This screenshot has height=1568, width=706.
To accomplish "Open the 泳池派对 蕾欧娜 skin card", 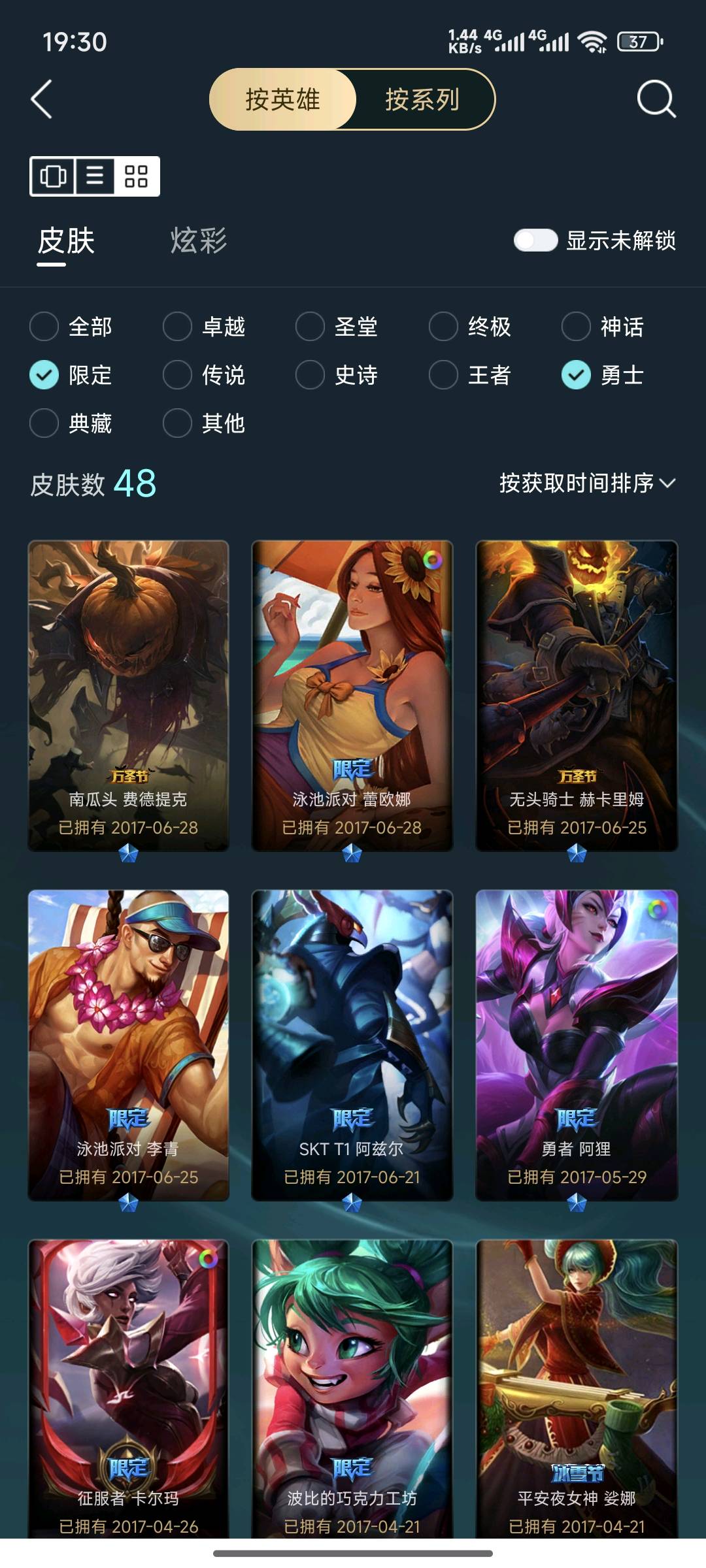I will (x=352, y=696).
